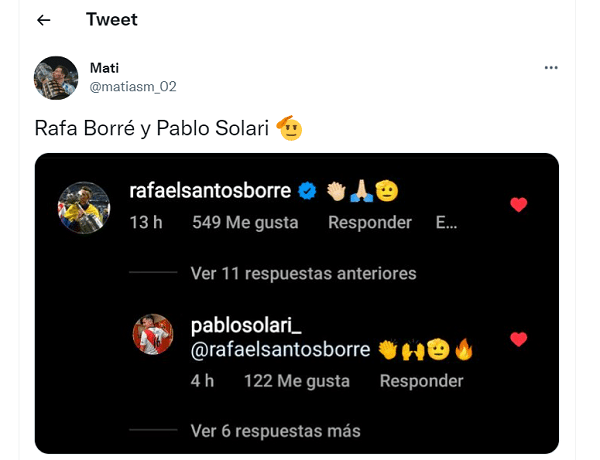Go back using the arrow beside Tweet
The image size is (600, 460).
(x=43, y=20)
